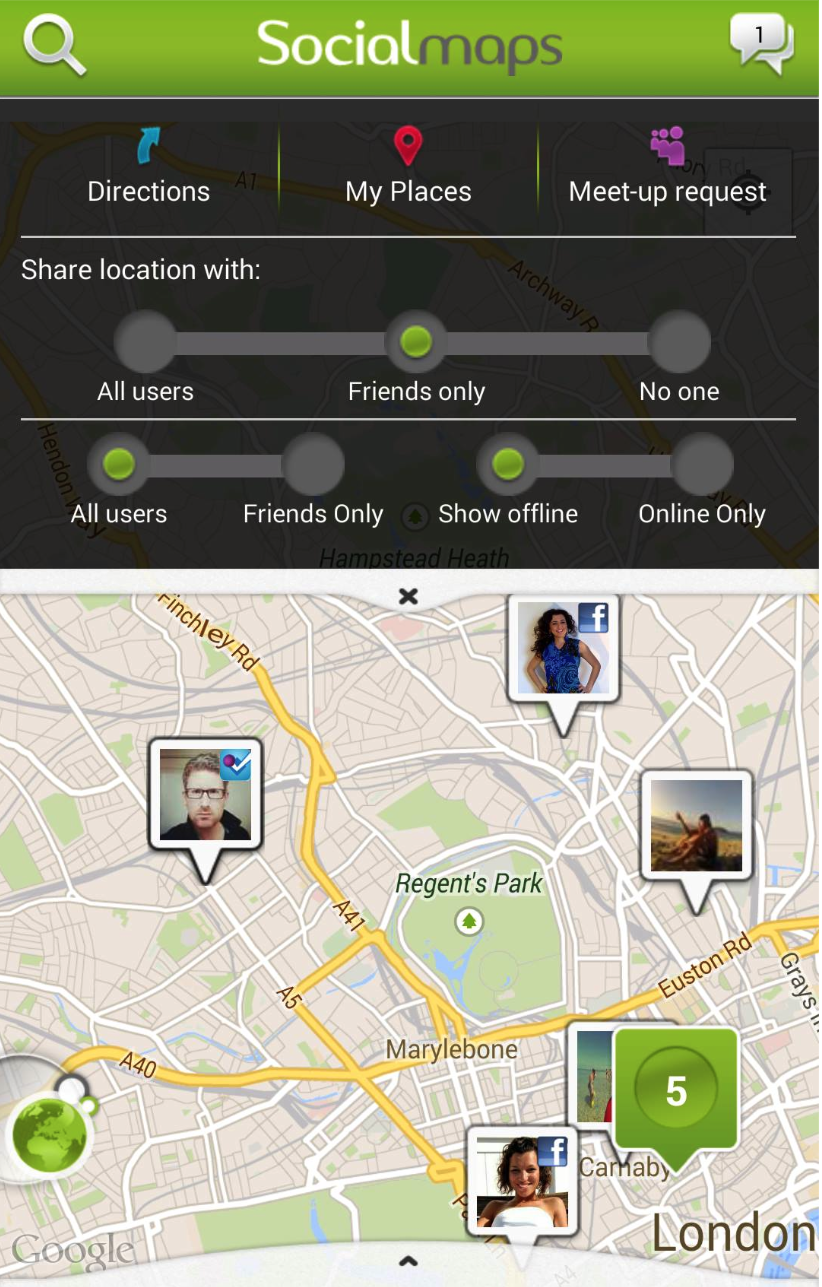Open Directions
This screenshot has width=822, height=1287.
(149, 167)
